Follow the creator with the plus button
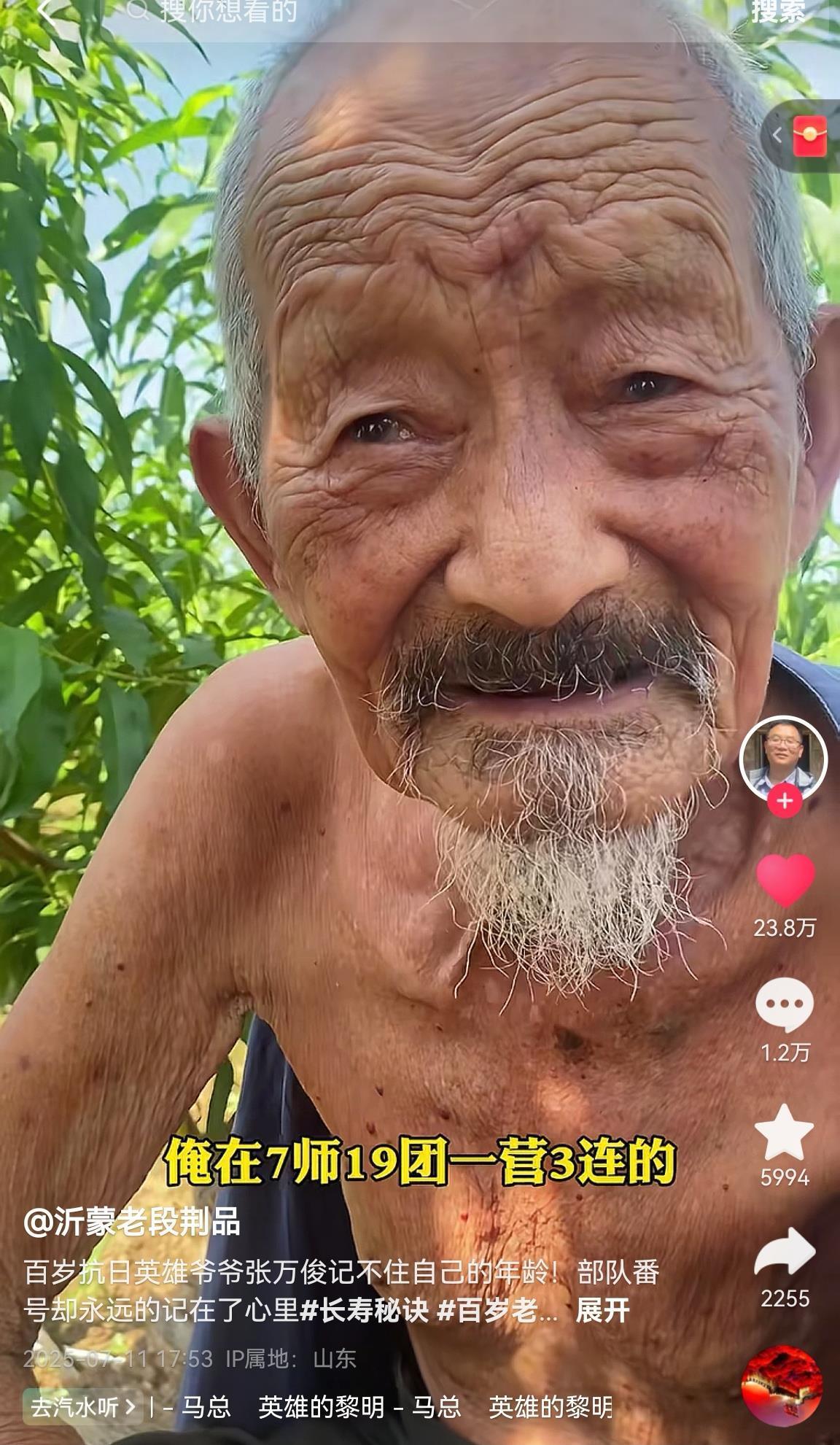 click(x=785, y=802)
